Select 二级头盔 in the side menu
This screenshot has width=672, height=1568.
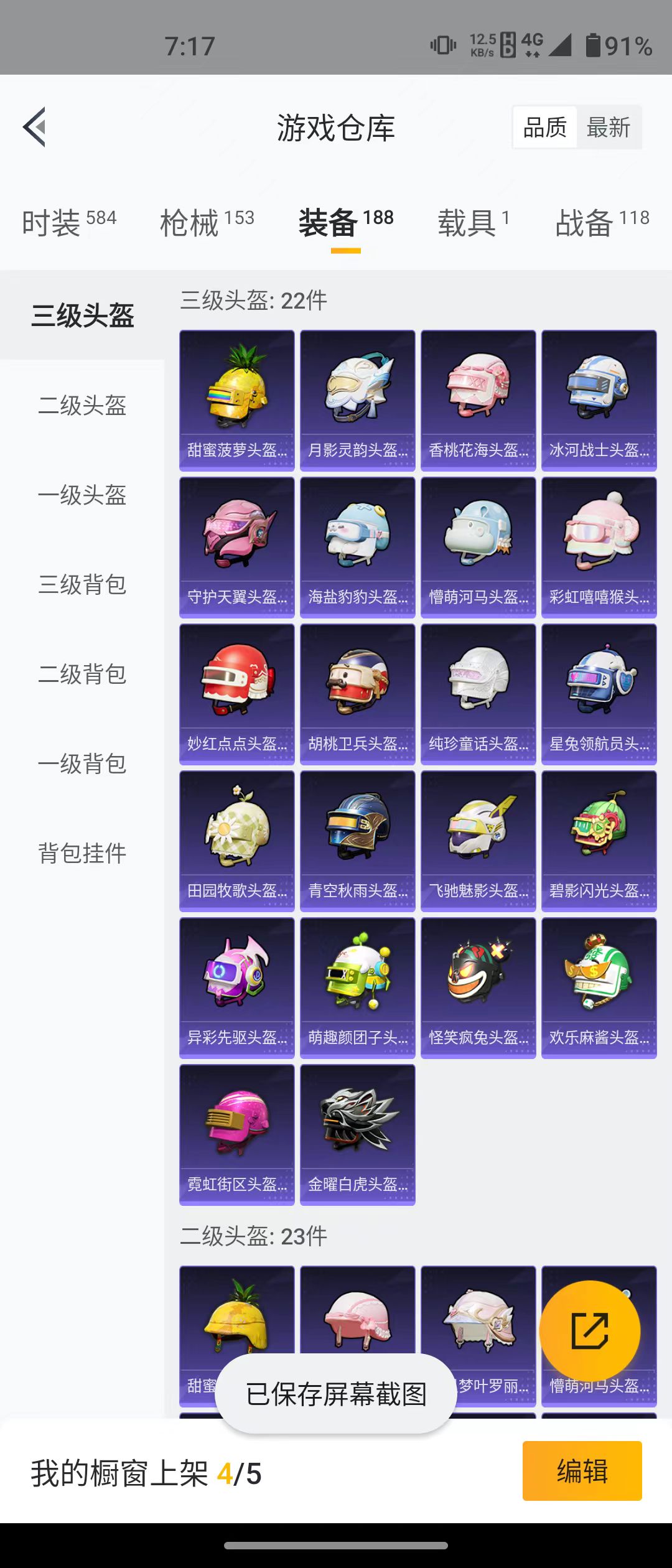82,406
